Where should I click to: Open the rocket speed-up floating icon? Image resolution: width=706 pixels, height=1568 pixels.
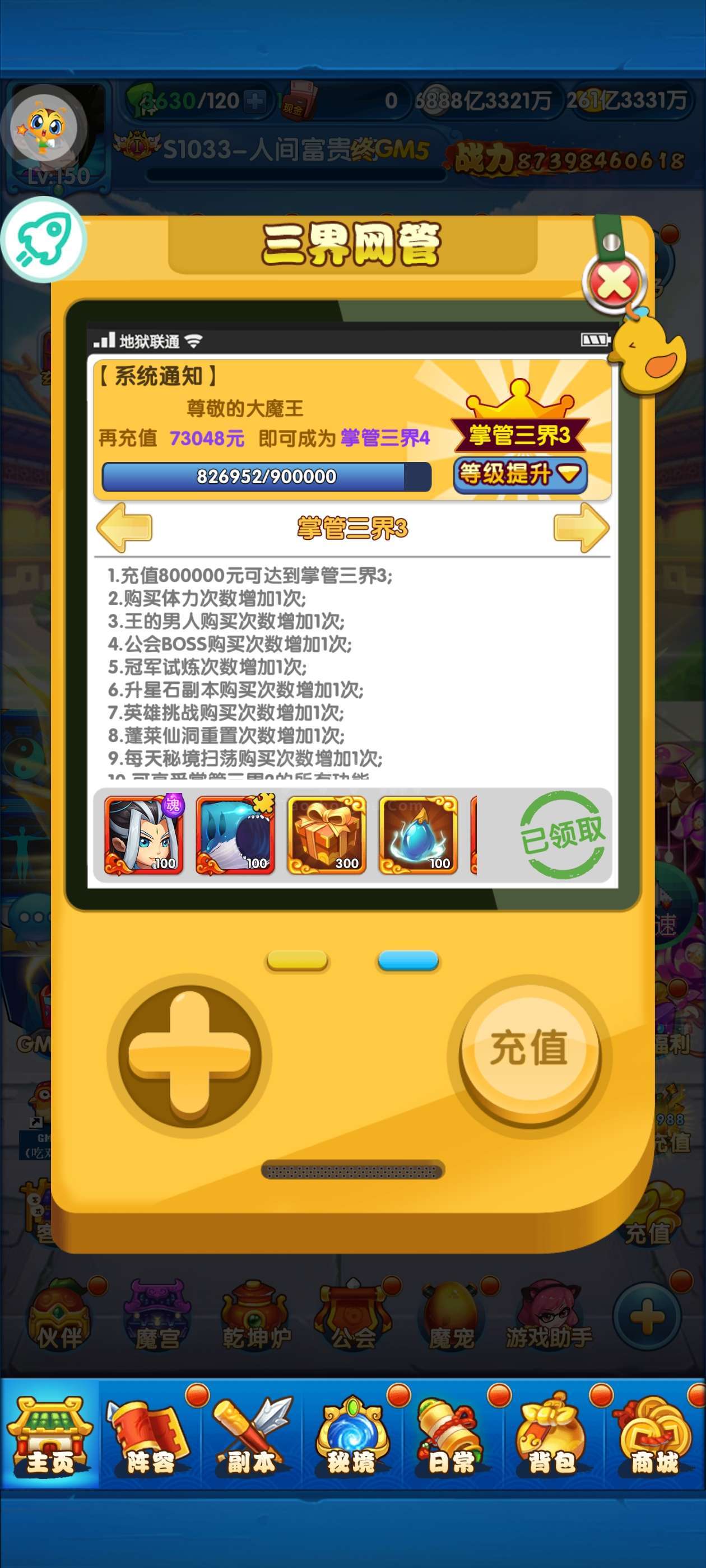pyautogui.click(x=43, y=240)
